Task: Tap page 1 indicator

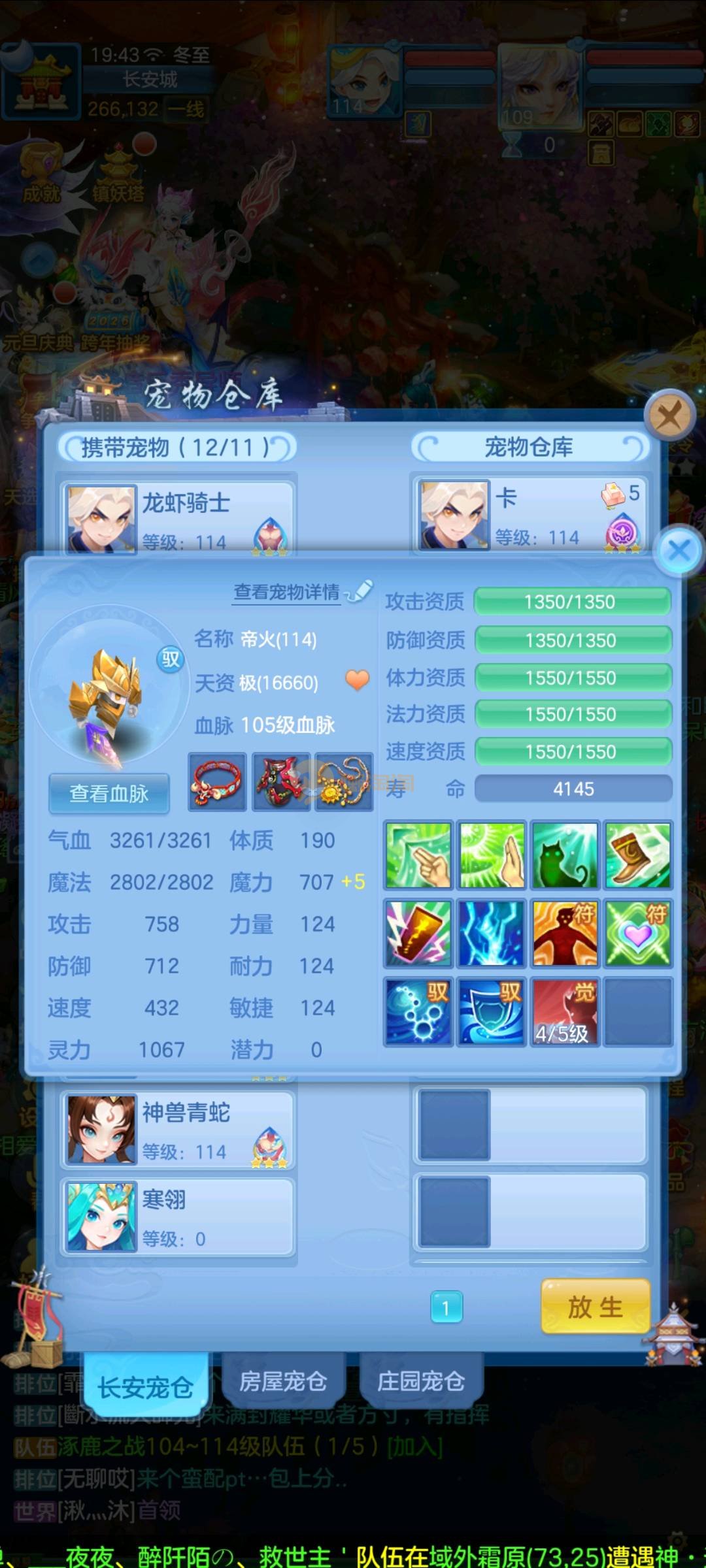Action: [446, 1307]
